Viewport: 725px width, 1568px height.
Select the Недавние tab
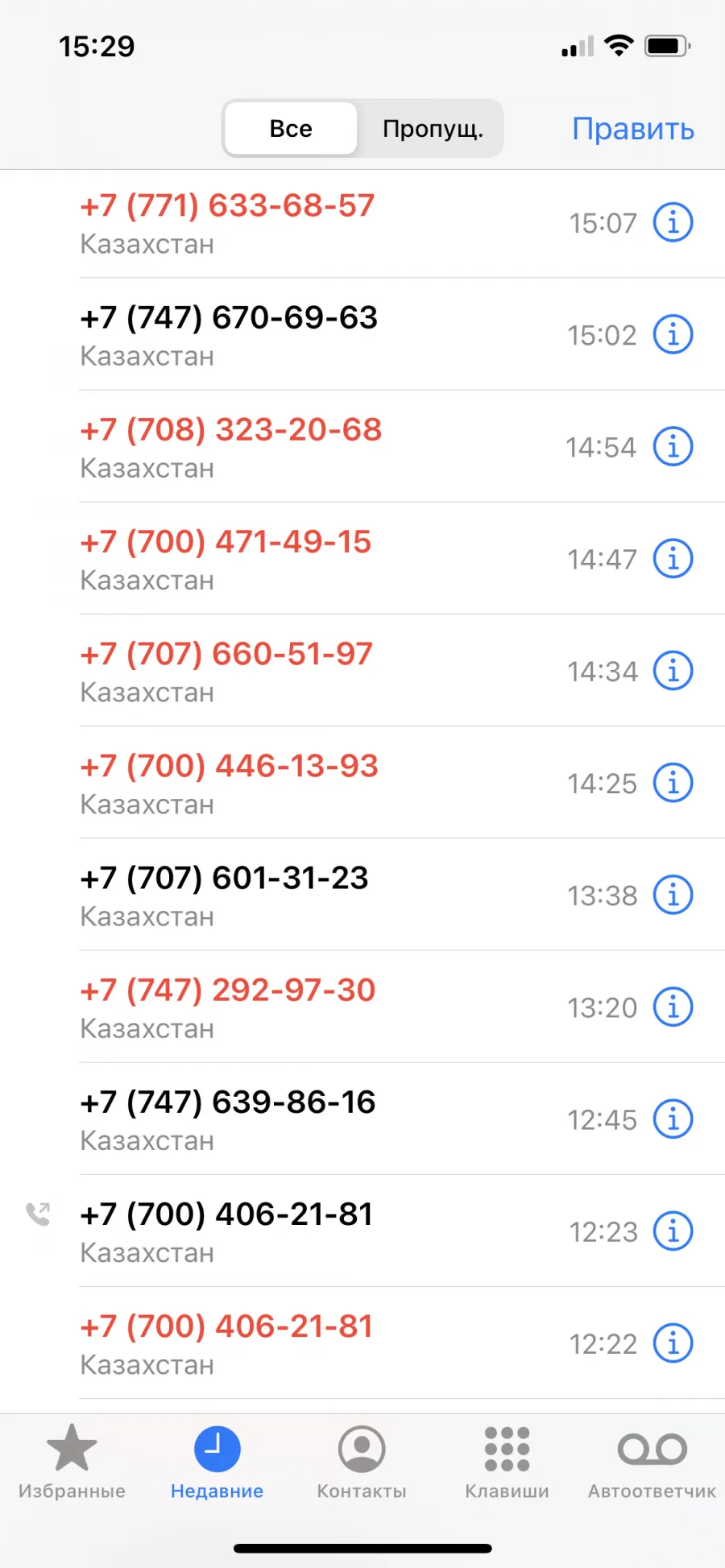(217, 1462)
